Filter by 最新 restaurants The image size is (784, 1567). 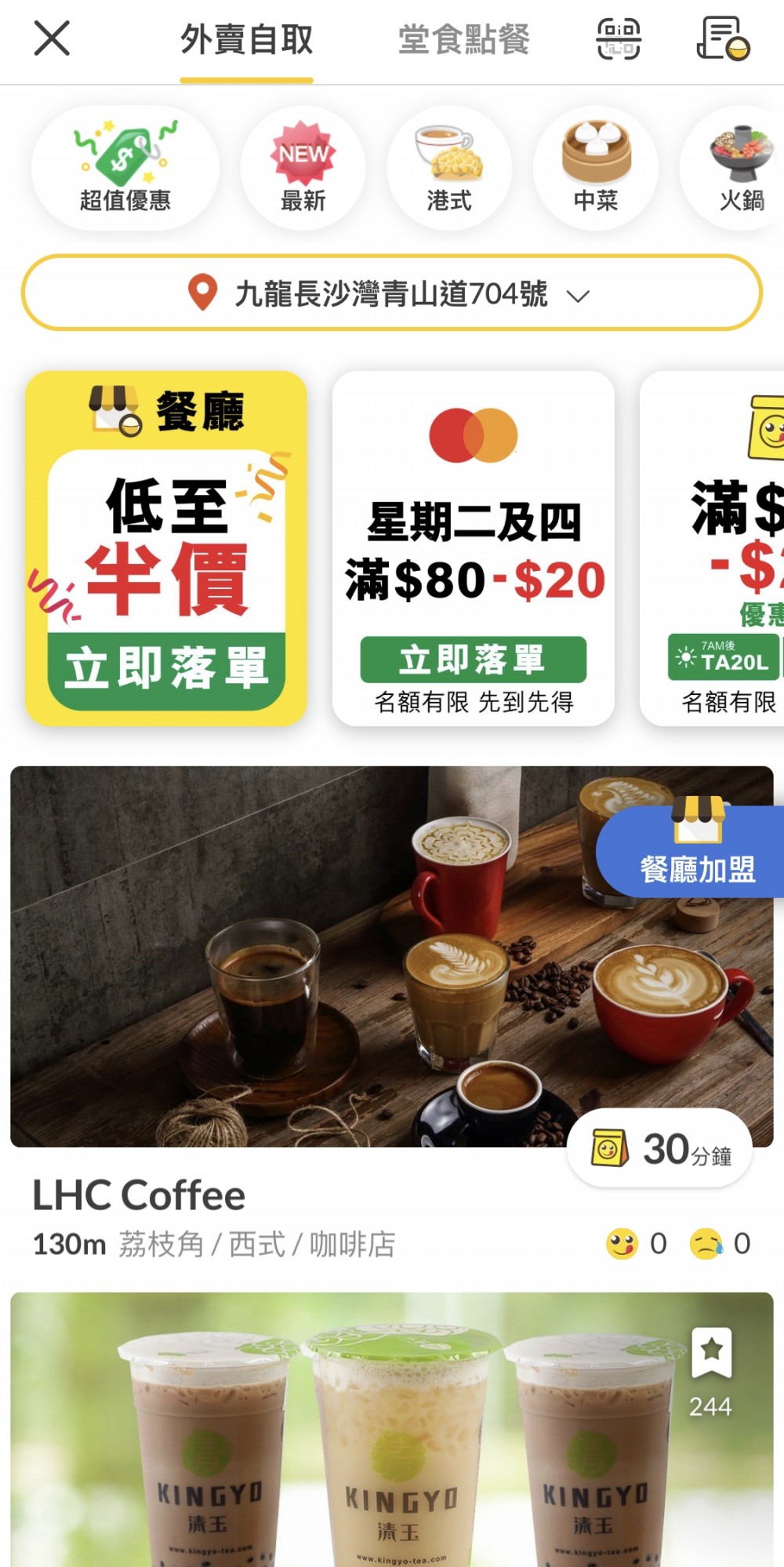pos(303,168)
